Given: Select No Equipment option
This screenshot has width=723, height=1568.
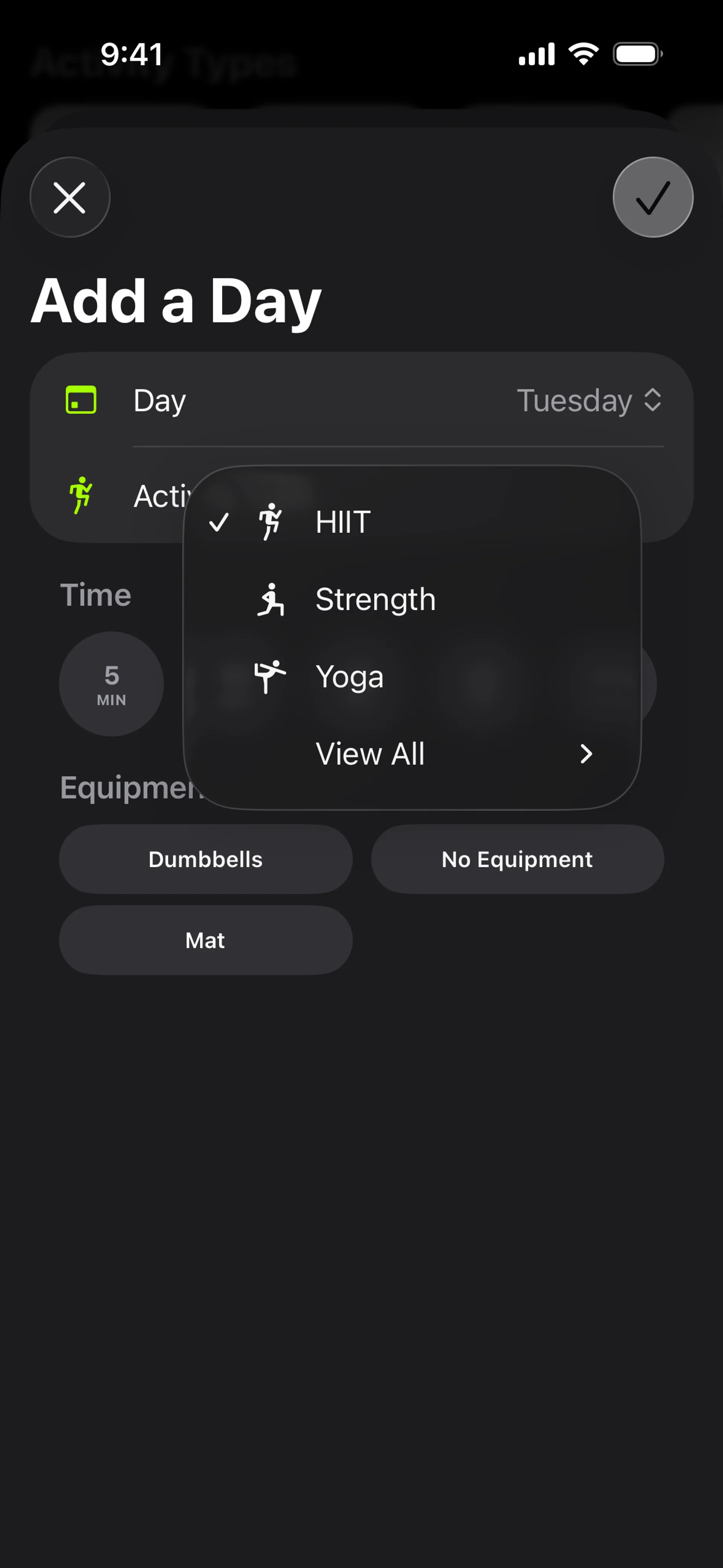Looking at the screenshot, I should pos(517,859).
